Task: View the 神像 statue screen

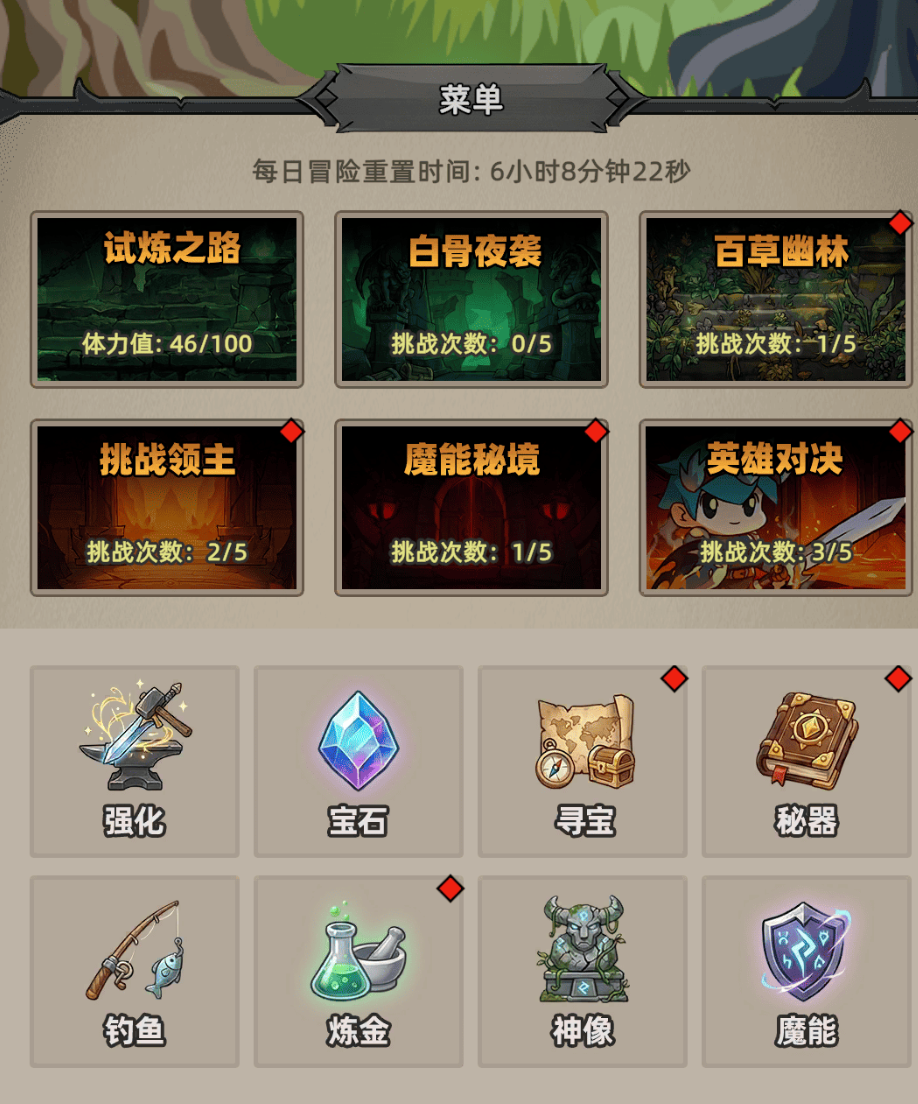Action: (582, 971)
